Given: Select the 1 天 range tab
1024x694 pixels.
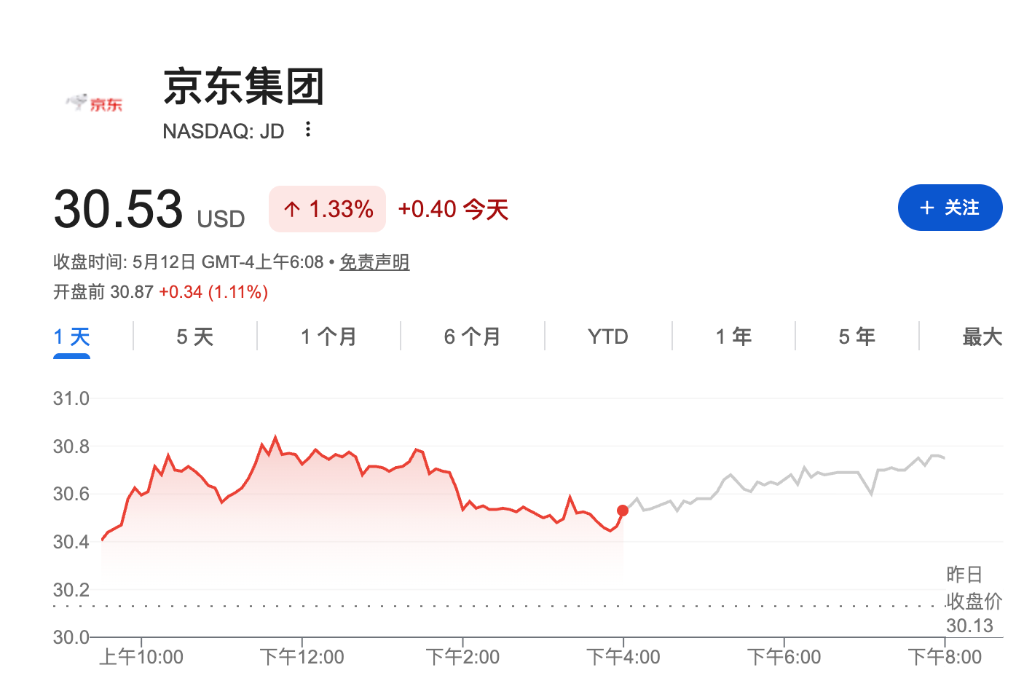Looking at the screenshot, I should (x=71, y=337).
